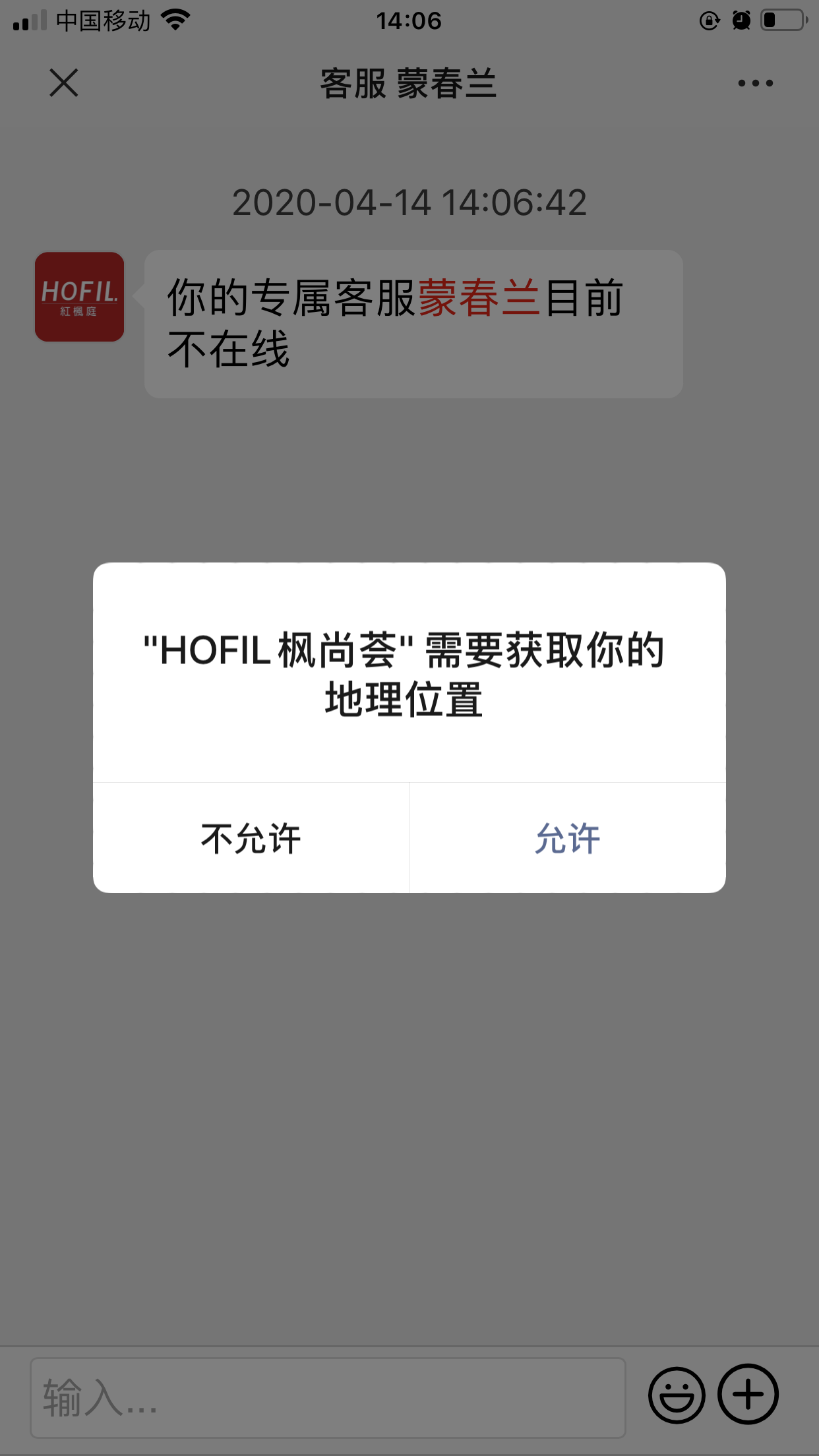Open the three-dot overflow menu
The image size is (819, 1456).
[755, 83]
